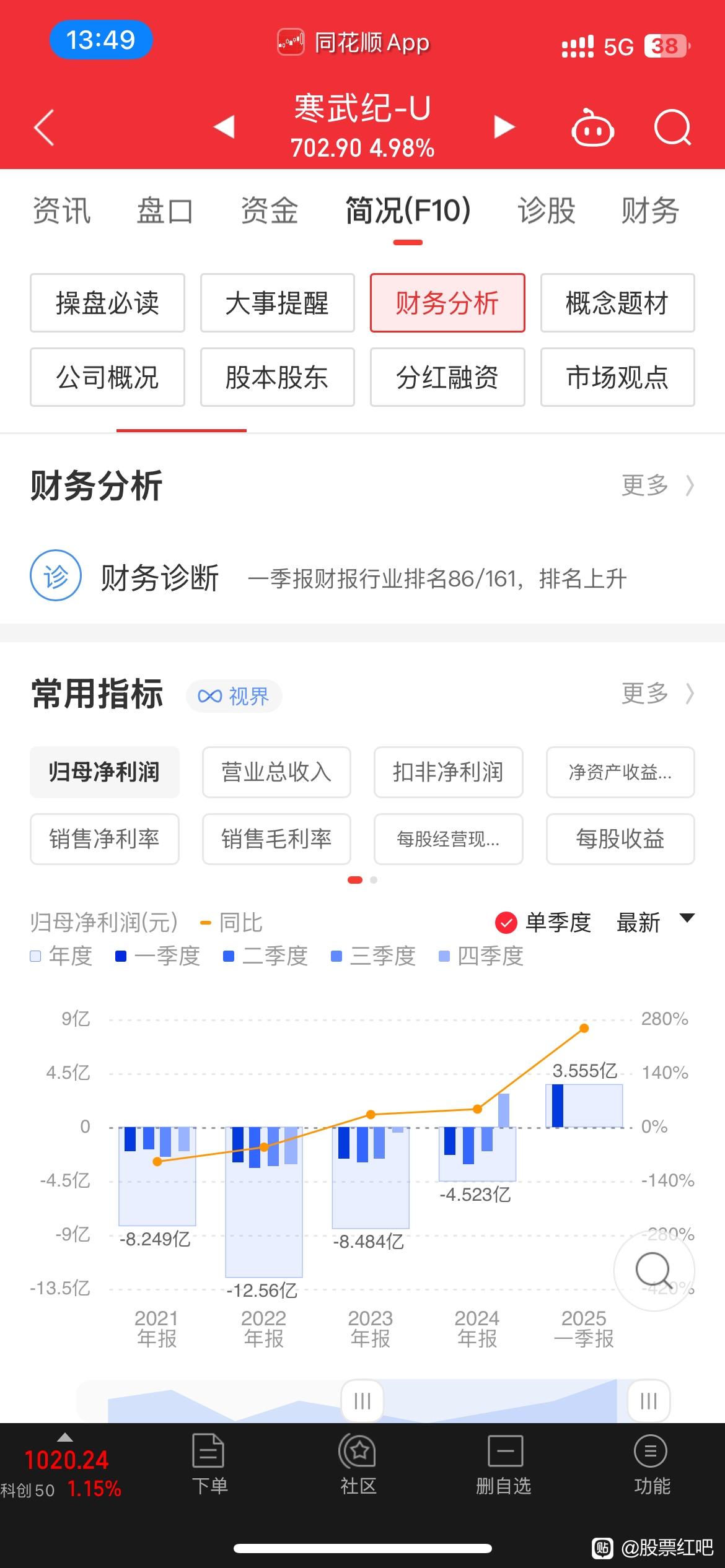725x1568 pixels.
Task: Expand the 最新 dropdown
Action: [656, 923]
